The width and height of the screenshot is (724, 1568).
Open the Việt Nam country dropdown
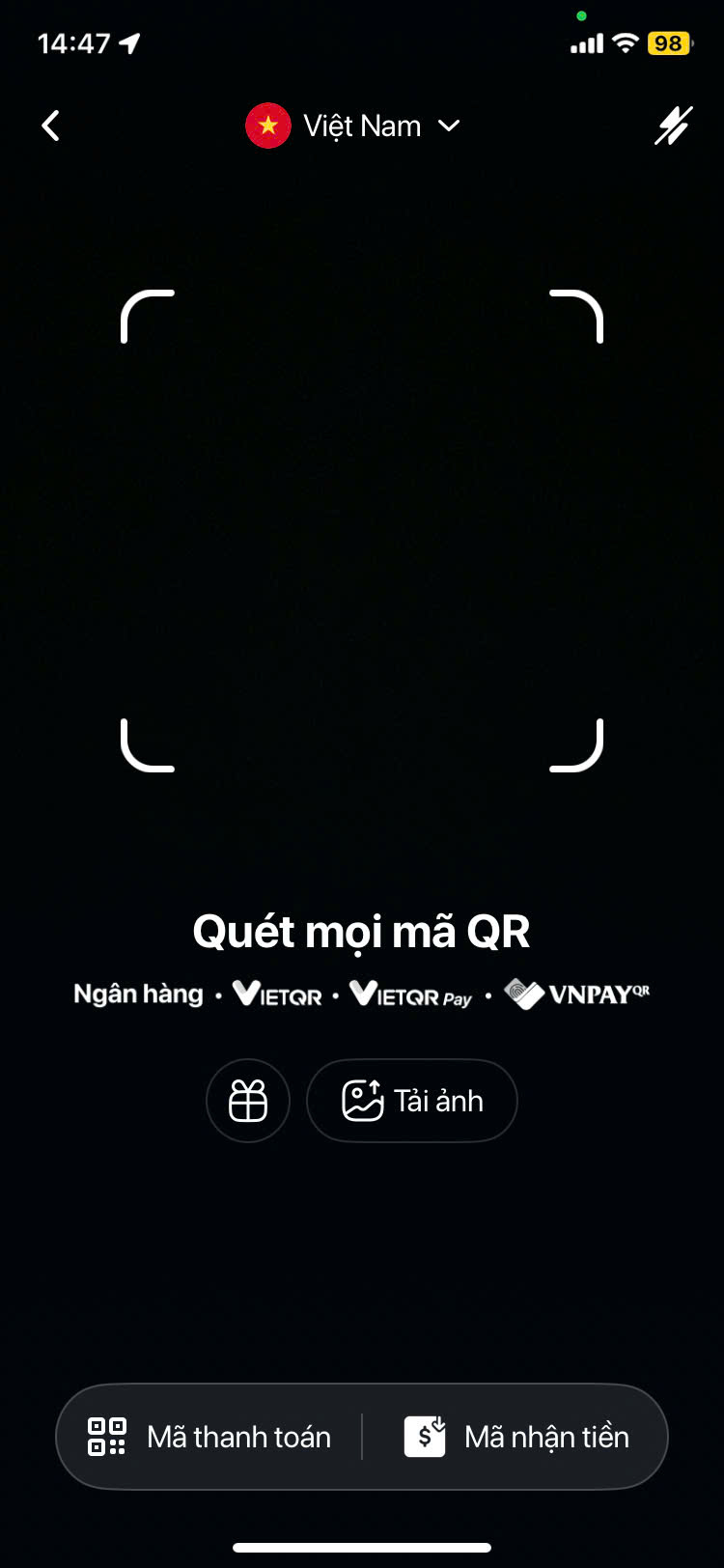pos(353,126)
